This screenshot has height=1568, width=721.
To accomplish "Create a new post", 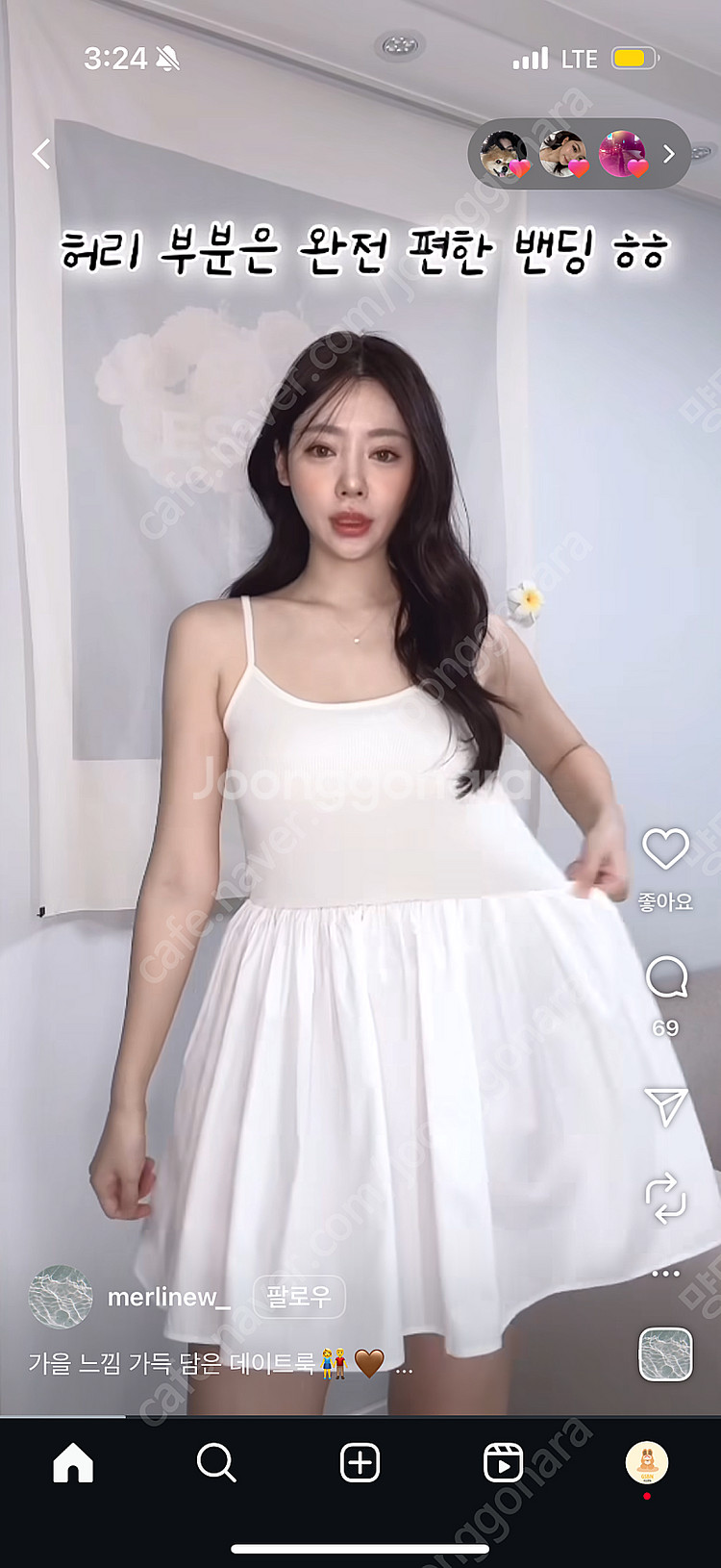I will click(x=360, y=1463).
